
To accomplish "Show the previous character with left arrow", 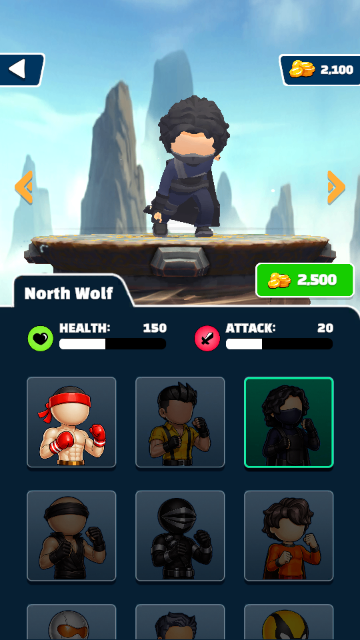I will 24,187.
